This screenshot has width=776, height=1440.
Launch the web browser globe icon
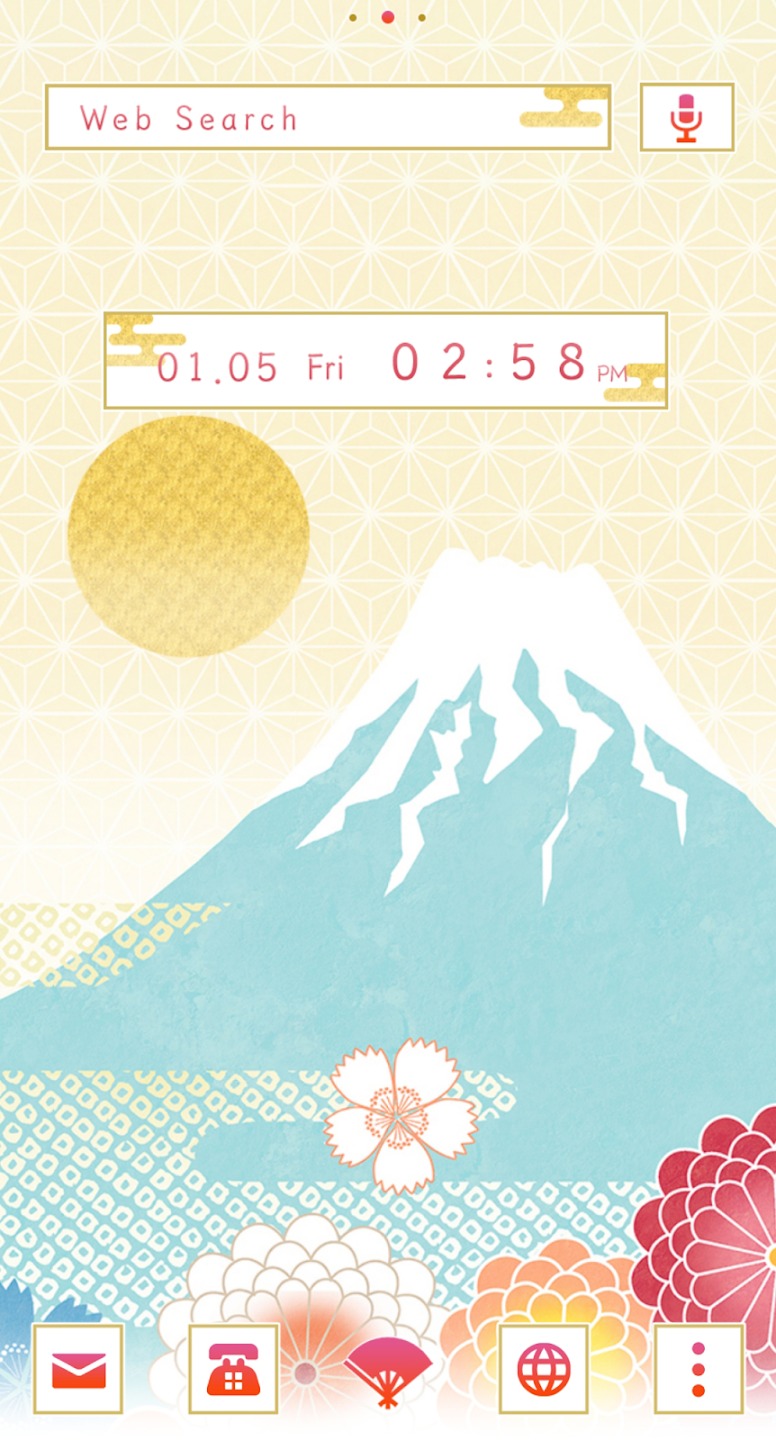pyautogui.click(x=543, y=1369)
